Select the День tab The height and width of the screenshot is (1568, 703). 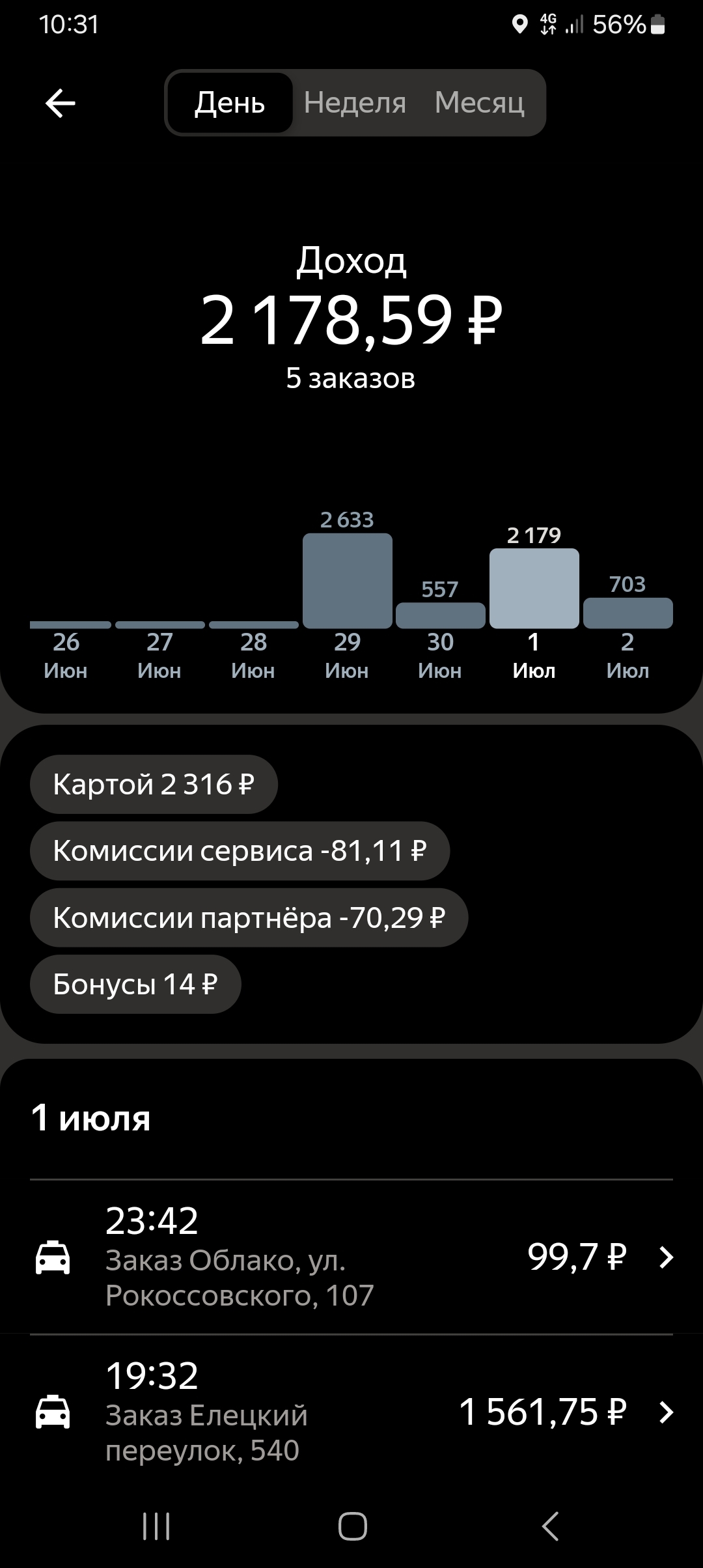[230, 103]
